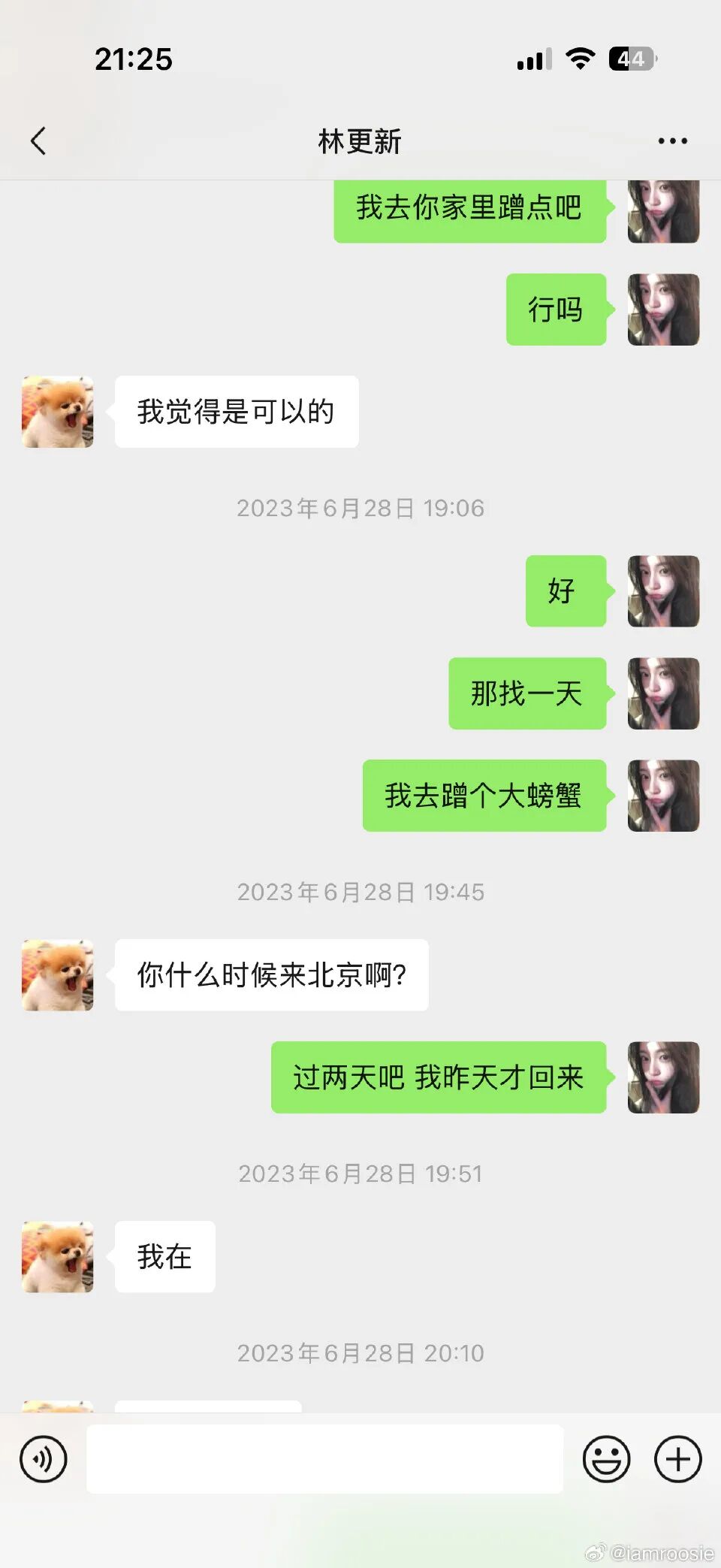
Task: Switch to voice message input
Action: click(x=44, y=1459)
